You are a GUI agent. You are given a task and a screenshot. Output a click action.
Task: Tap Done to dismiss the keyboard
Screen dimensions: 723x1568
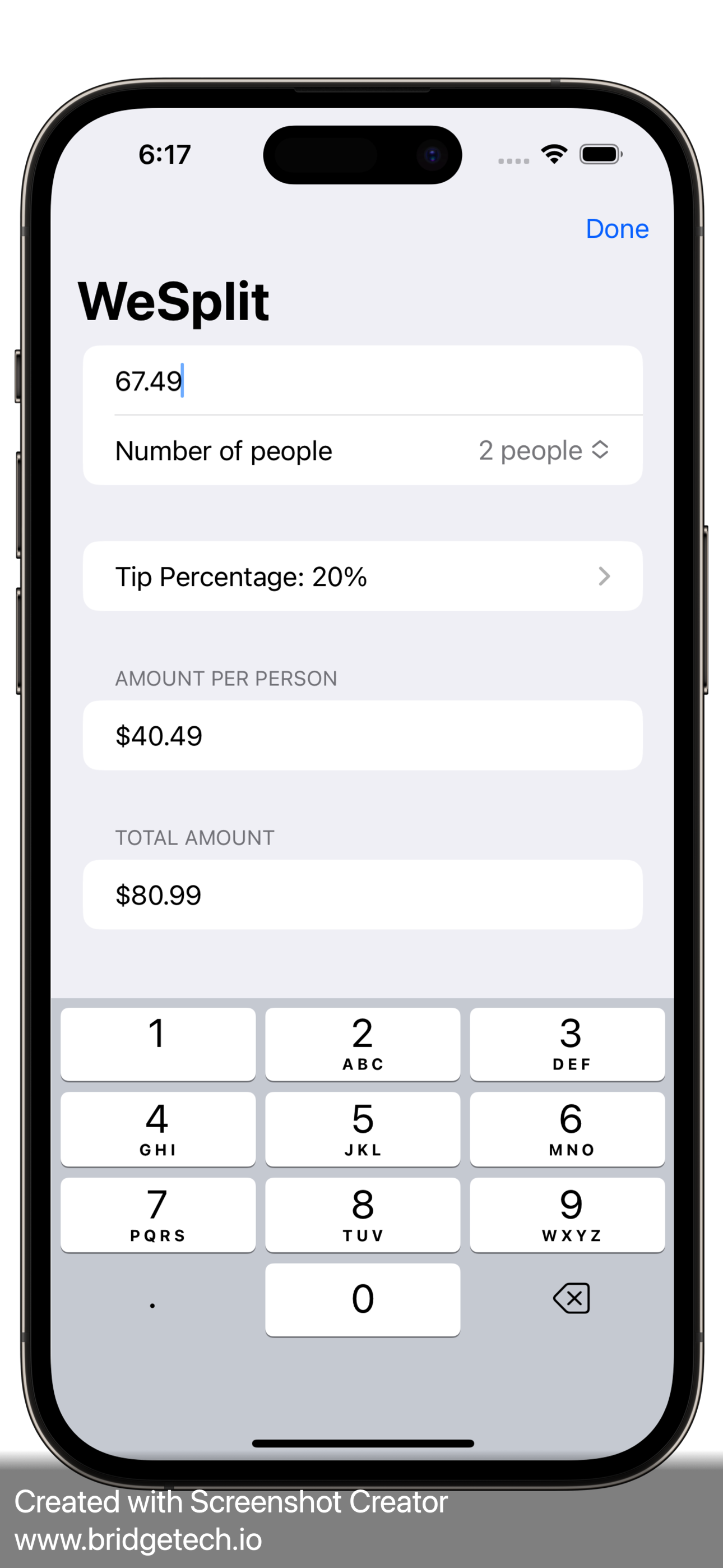click(617, 229)
